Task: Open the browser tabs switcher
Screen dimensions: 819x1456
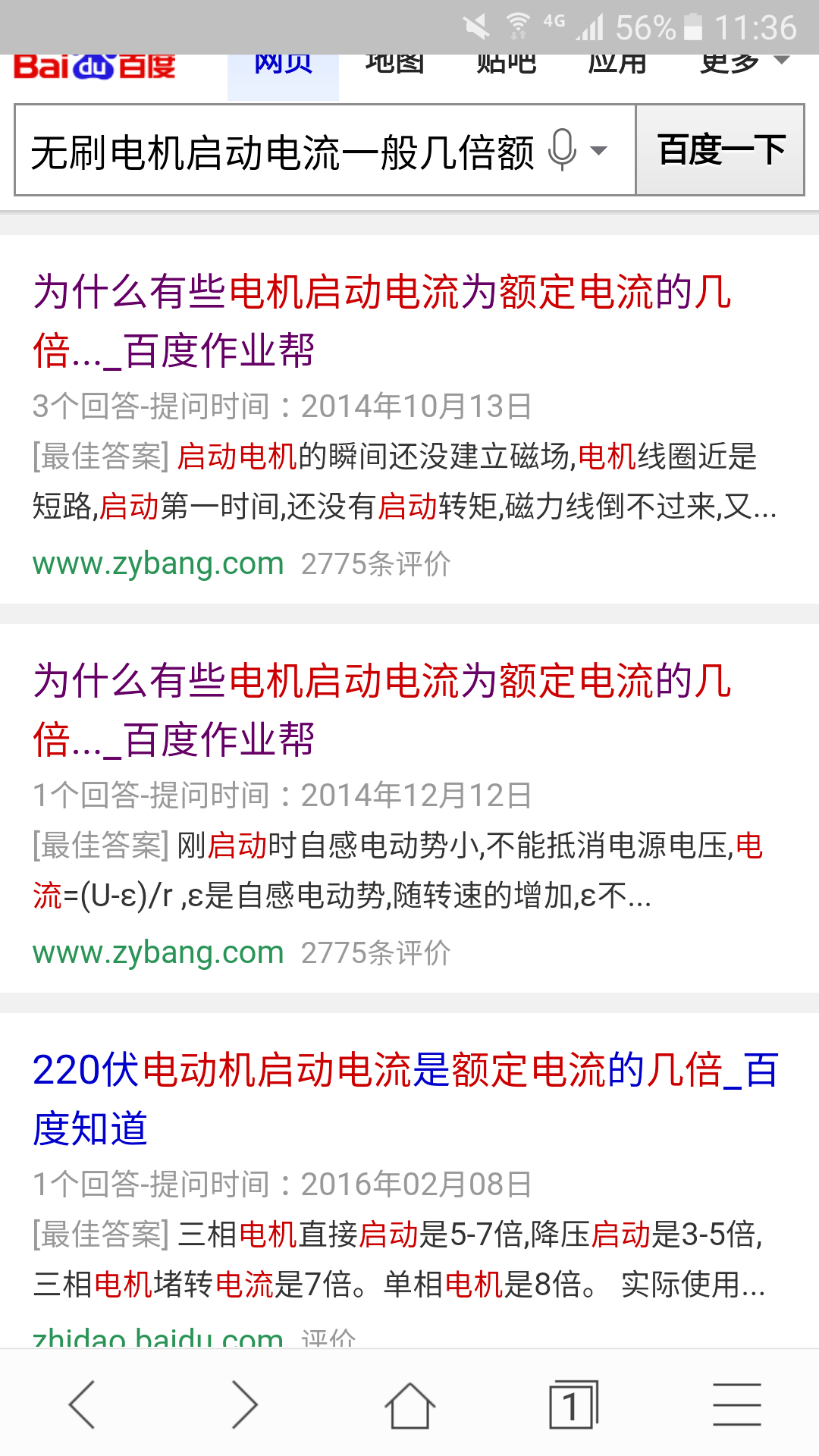Action: tap(573, 1404)
